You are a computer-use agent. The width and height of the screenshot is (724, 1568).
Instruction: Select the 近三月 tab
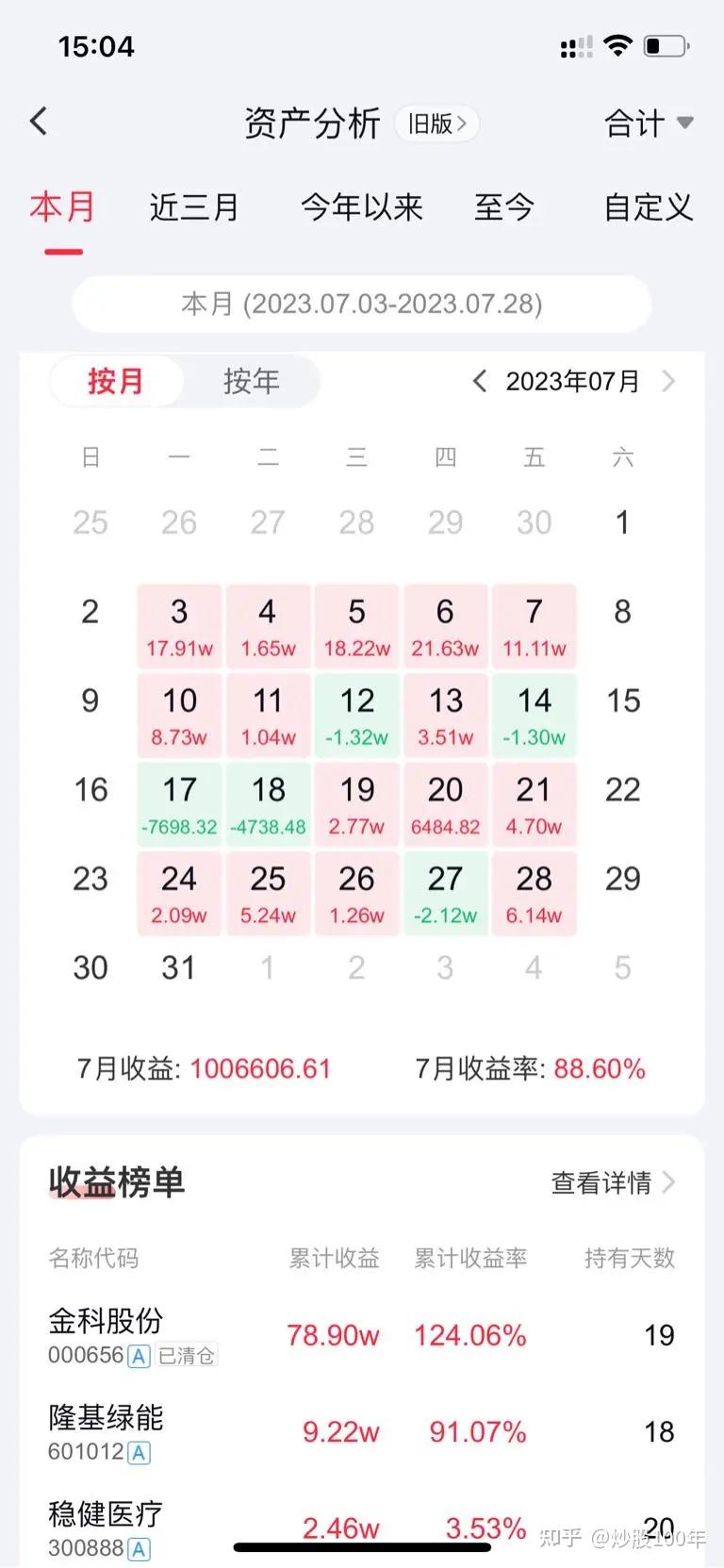193,207
